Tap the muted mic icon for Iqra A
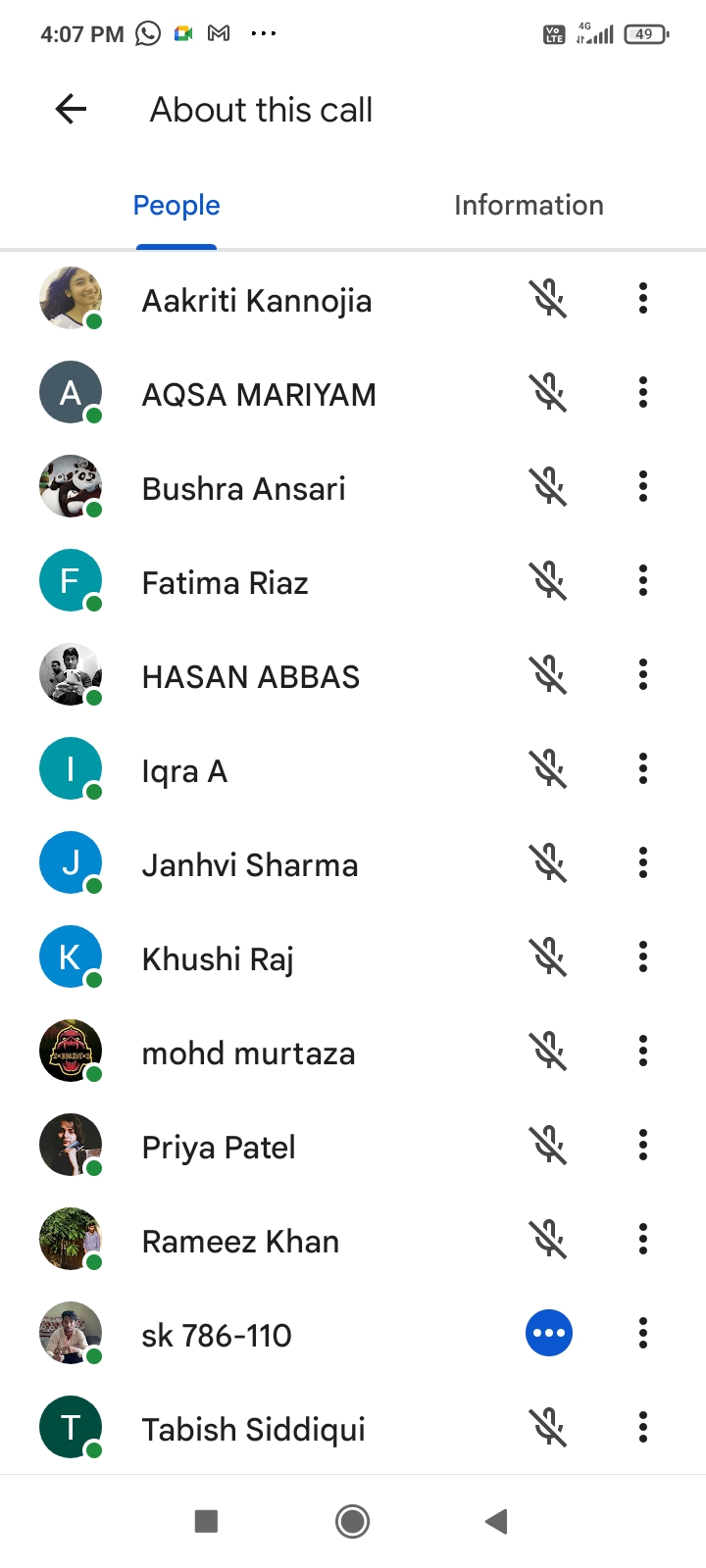The width and height of the screenshot is (706, 1568). click(x=549, y=769)
